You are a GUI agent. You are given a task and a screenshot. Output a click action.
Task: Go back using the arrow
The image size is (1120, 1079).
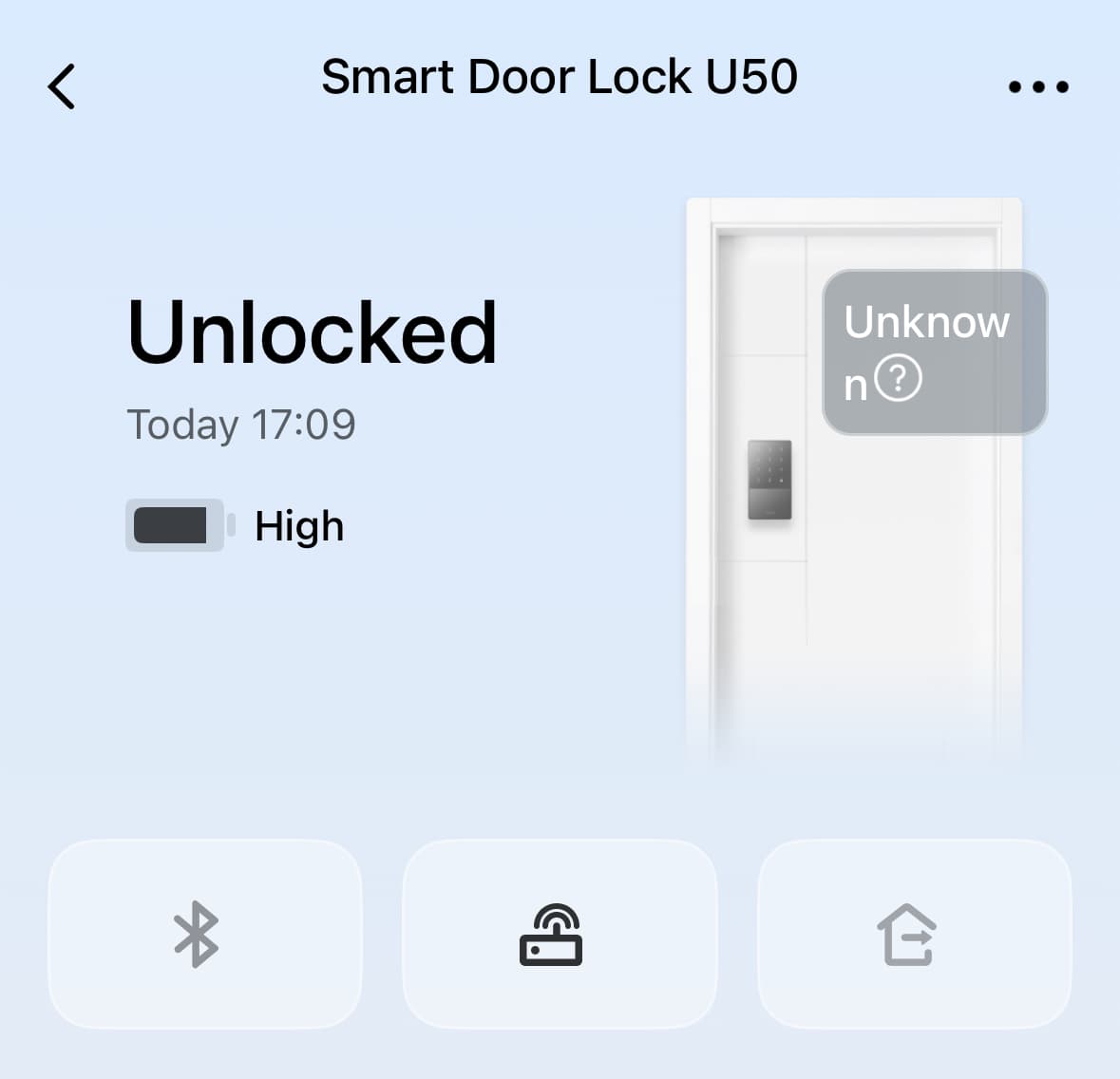pos(62,87)
